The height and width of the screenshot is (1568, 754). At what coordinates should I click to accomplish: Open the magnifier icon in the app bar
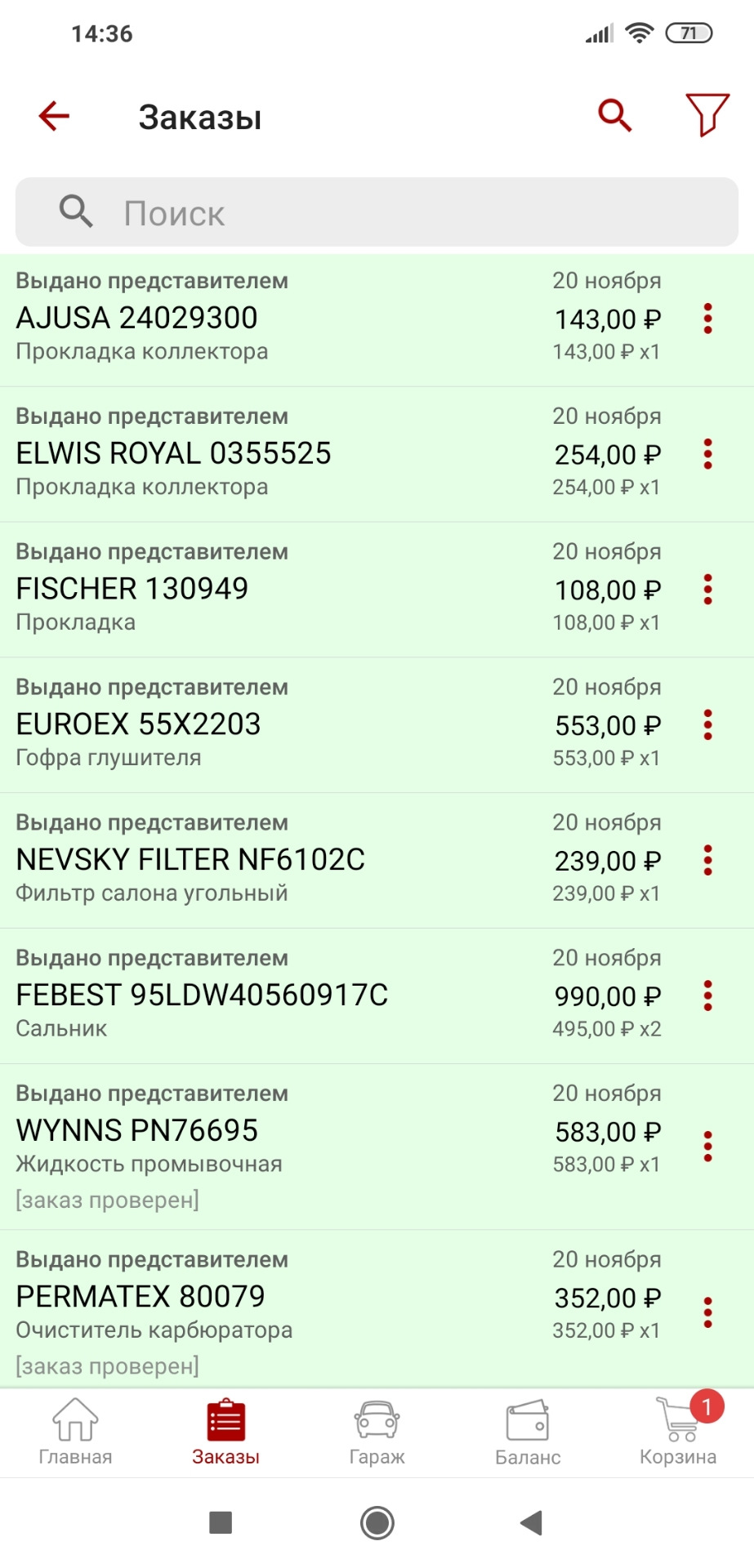tap(614, 116)
